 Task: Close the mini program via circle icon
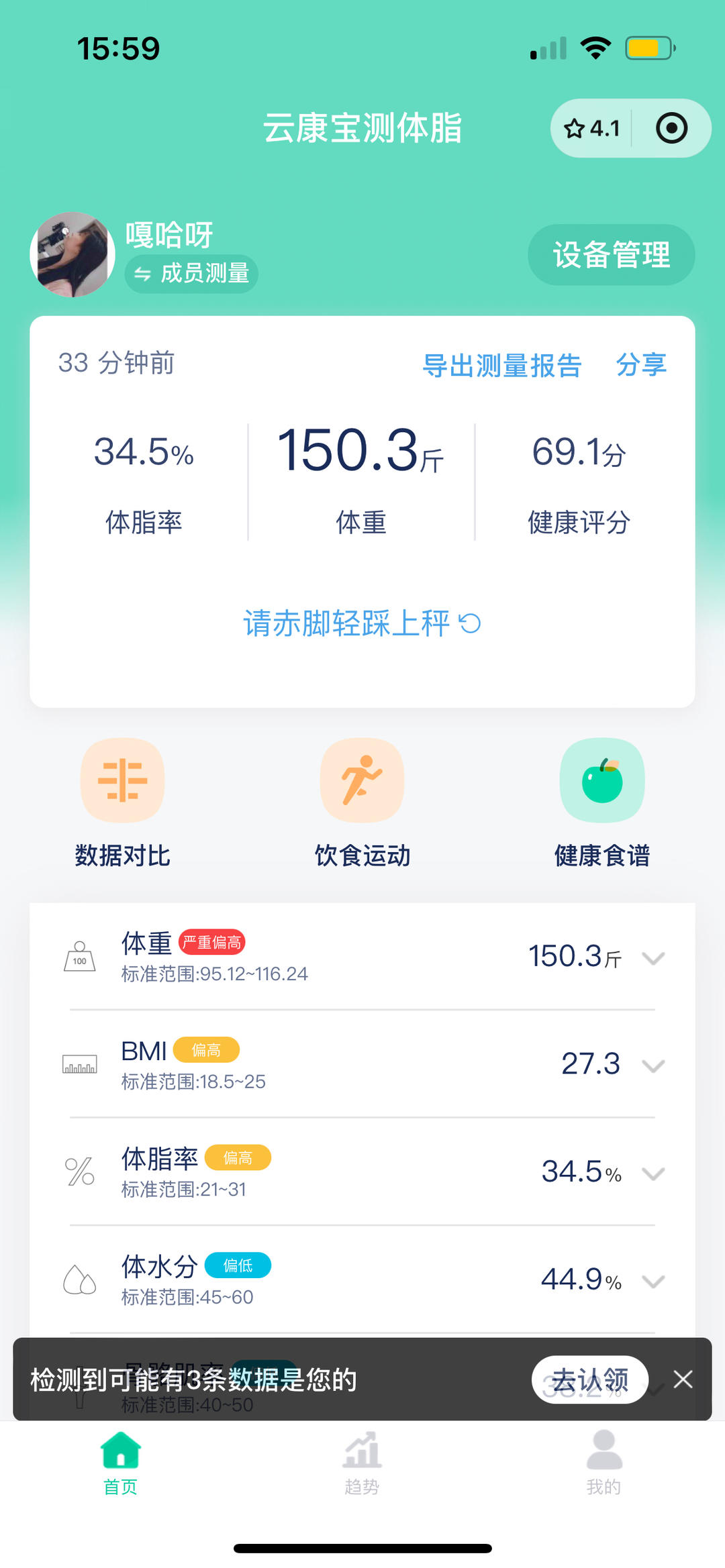pos(671,128)
